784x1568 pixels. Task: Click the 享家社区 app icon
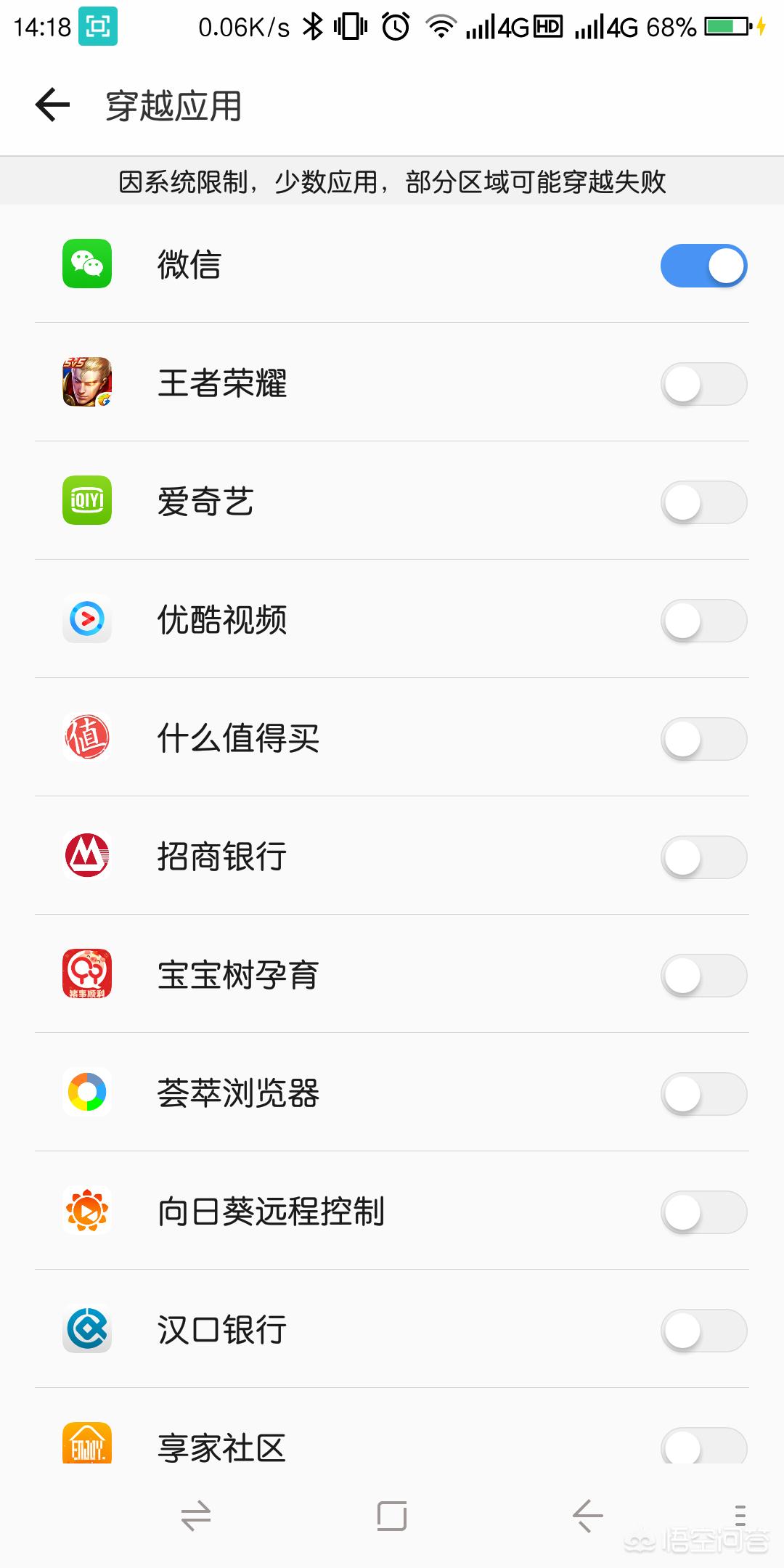point(86,1447)
